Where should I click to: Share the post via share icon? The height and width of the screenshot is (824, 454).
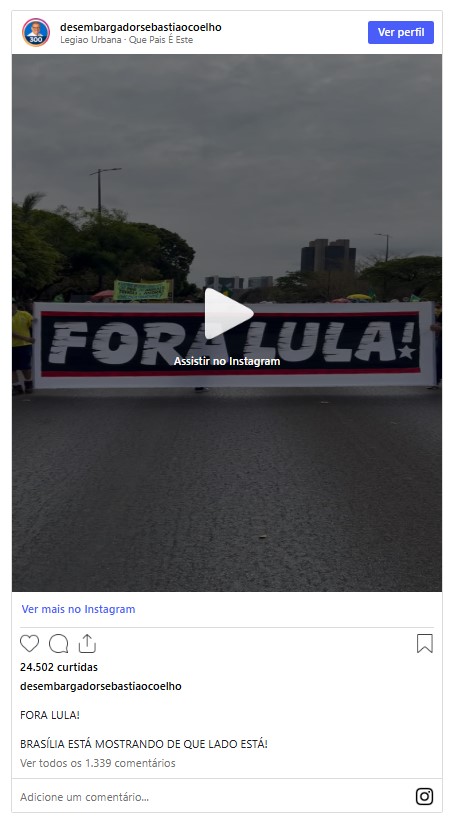87,643
